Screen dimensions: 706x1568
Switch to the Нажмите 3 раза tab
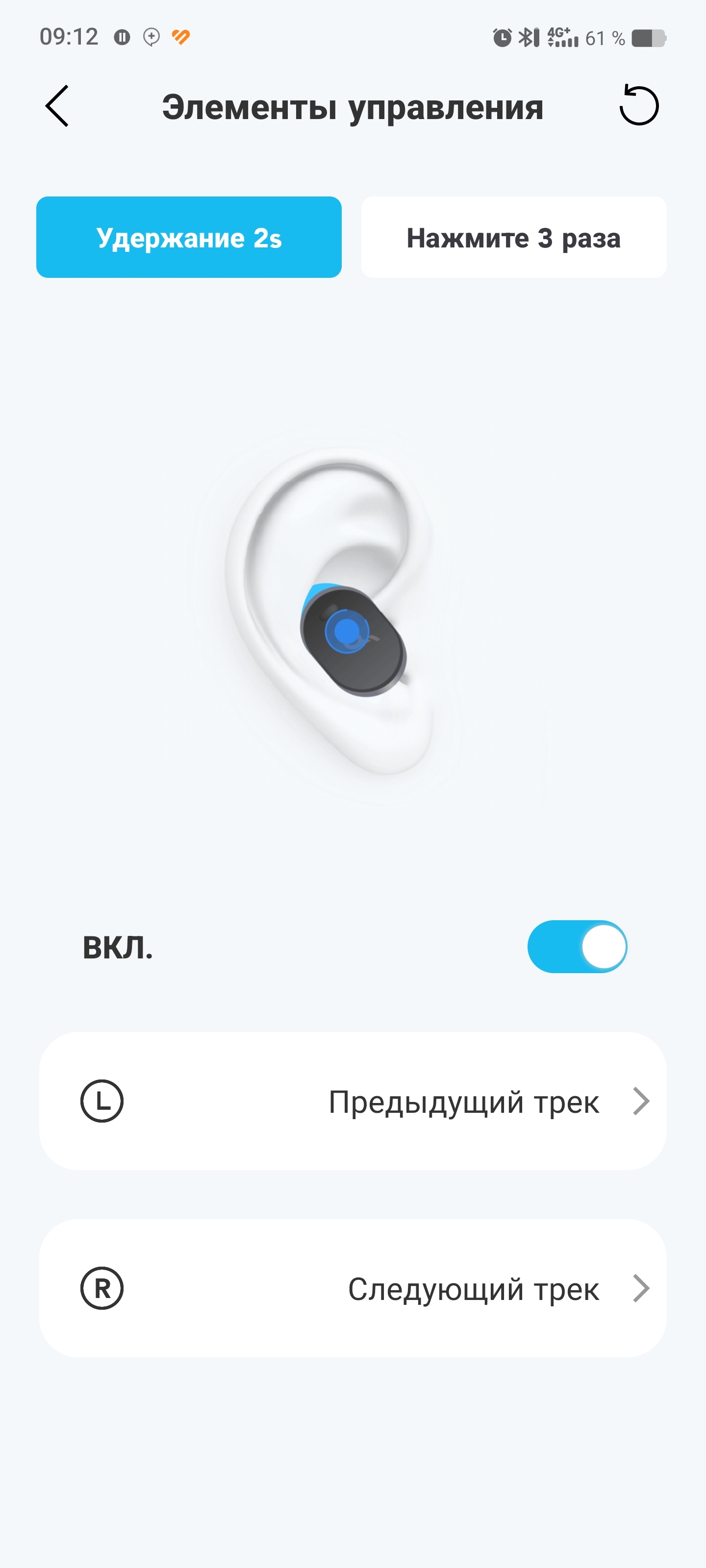pos(513,237)
